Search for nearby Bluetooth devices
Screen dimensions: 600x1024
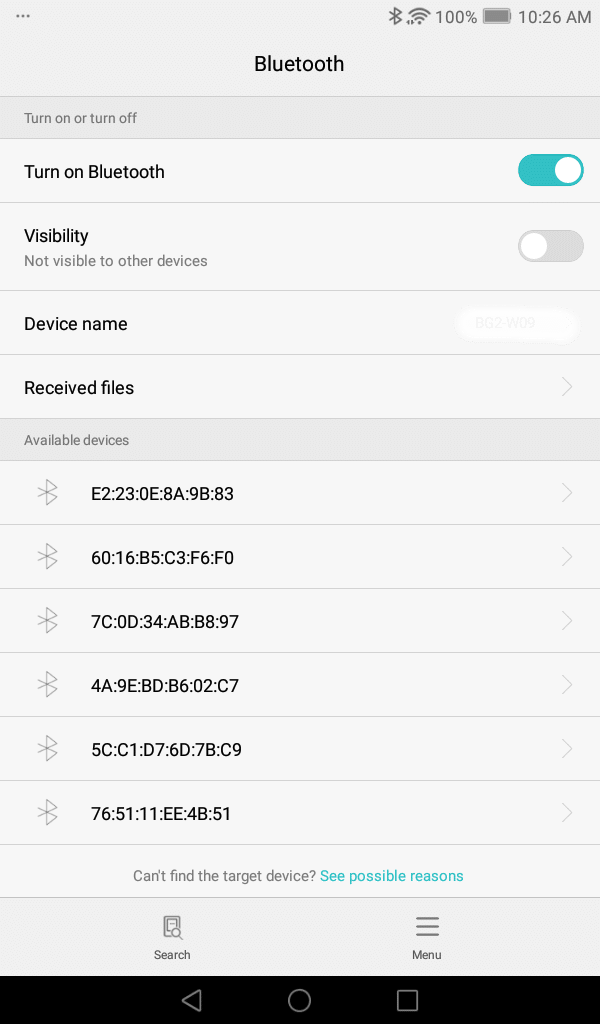[x=172, y=938]
